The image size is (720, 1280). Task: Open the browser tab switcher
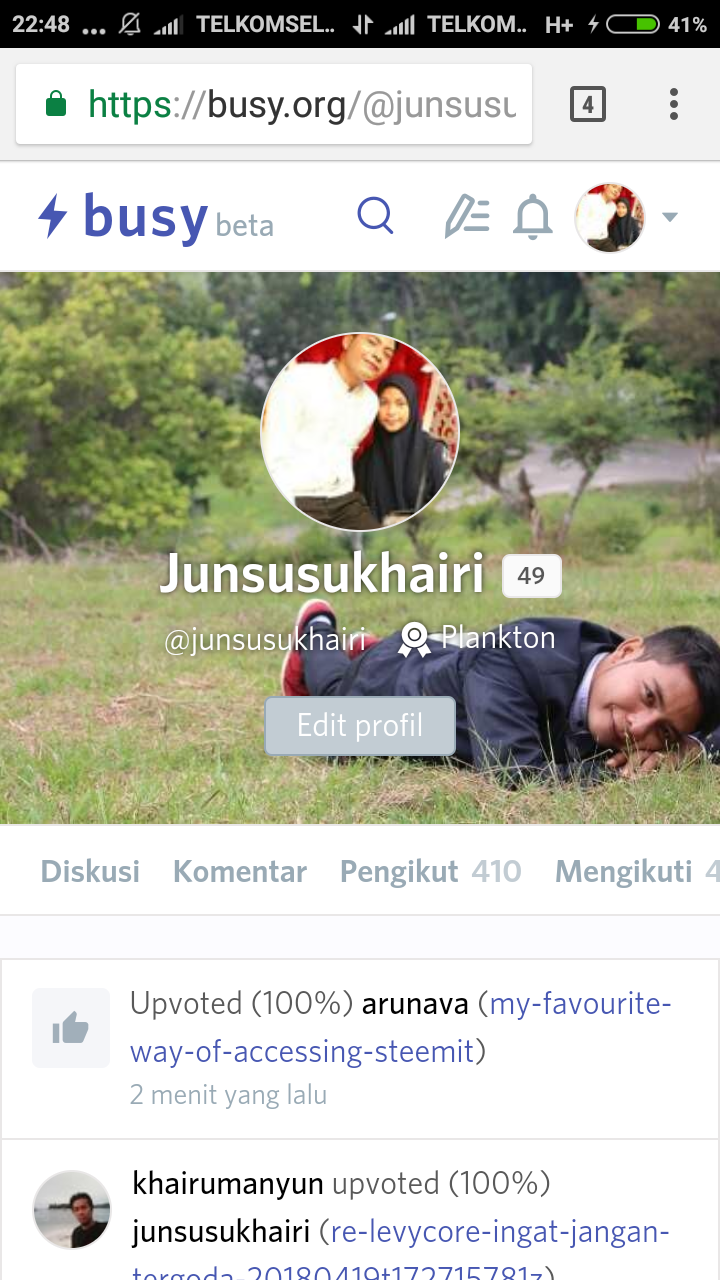coord(588,104)
